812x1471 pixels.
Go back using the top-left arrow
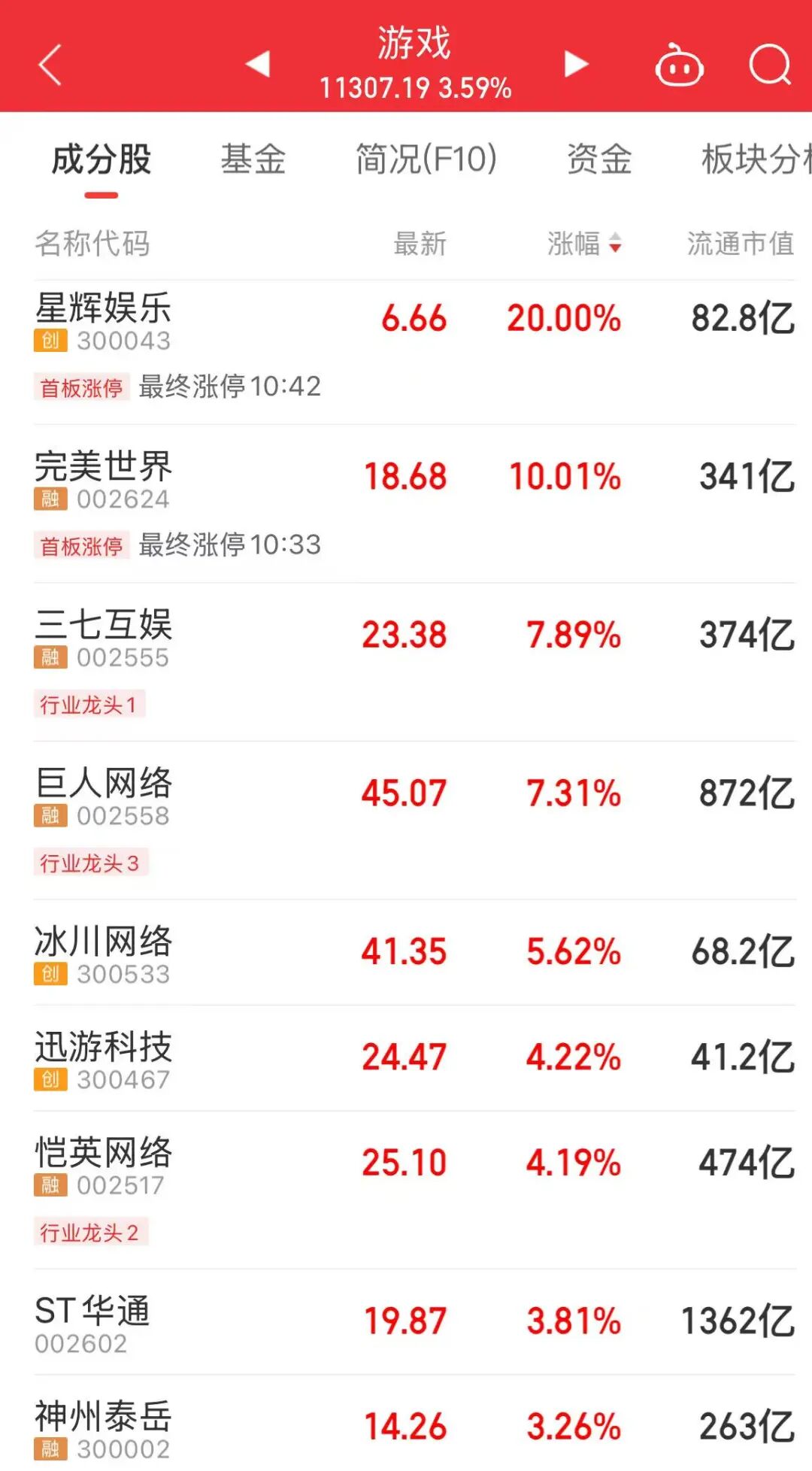pyautogui.click(x=50, y=65)
